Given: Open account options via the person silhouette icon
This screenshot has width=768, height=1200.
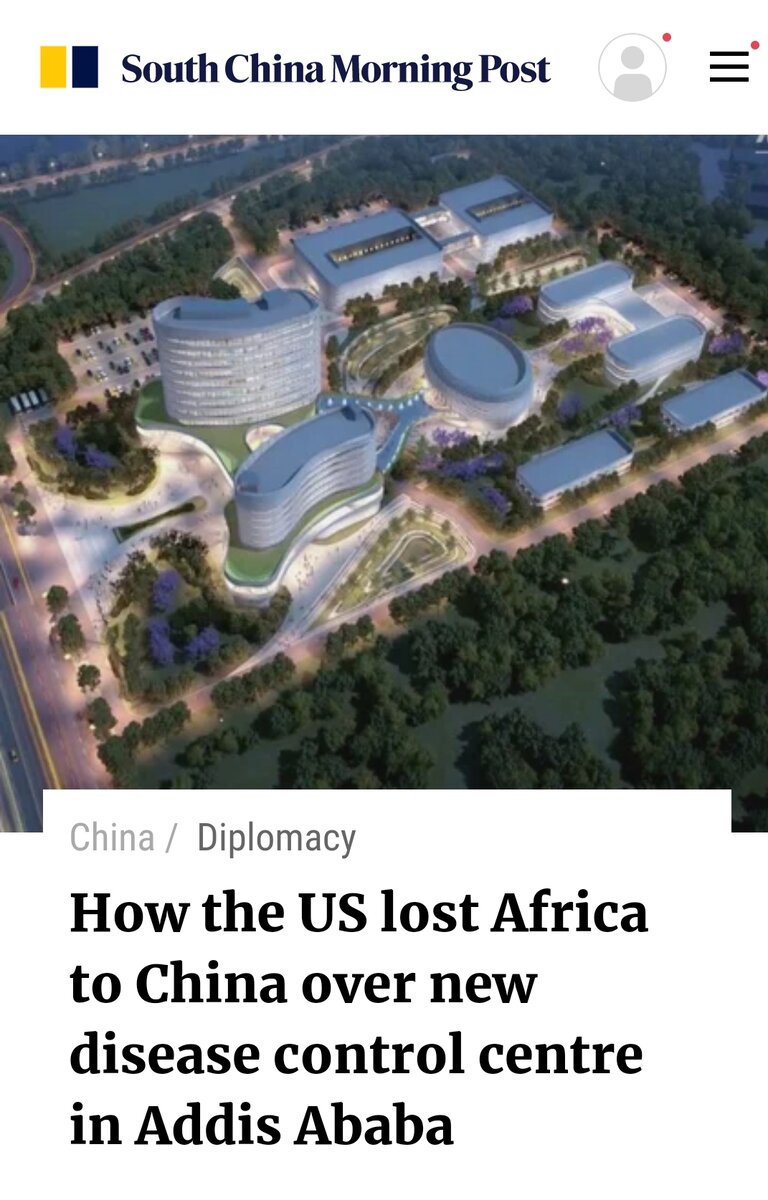Looking at the screenshot, I should pyautogui.click(x=630, y=68).
